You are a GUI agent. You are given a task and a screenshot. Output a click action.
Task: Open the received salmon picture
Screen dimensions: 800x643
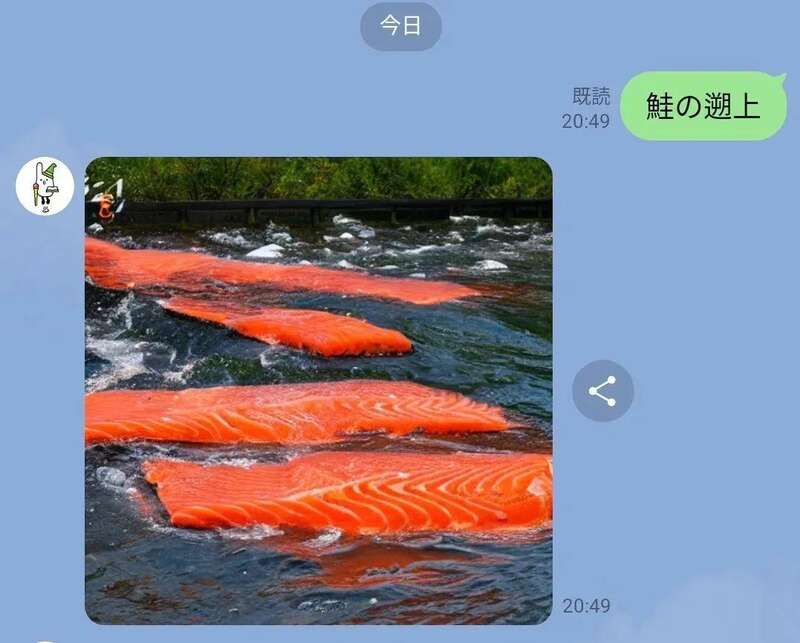pos(318,390)
